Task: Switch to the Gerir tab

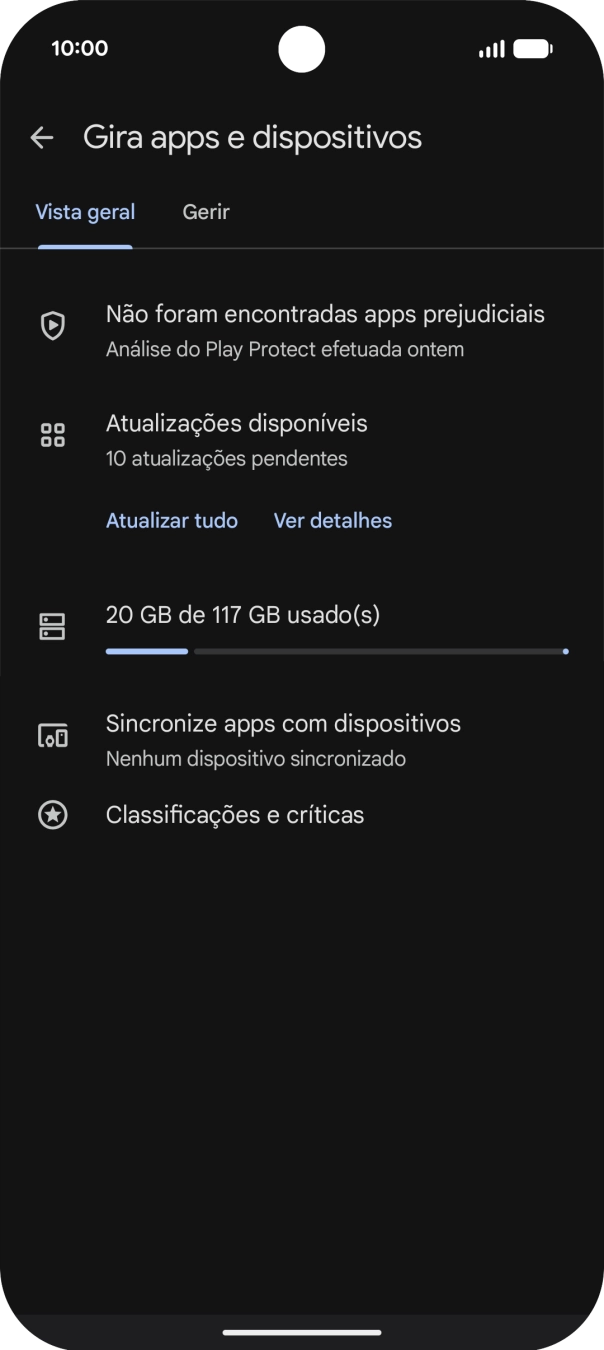Action: (206, 212)
